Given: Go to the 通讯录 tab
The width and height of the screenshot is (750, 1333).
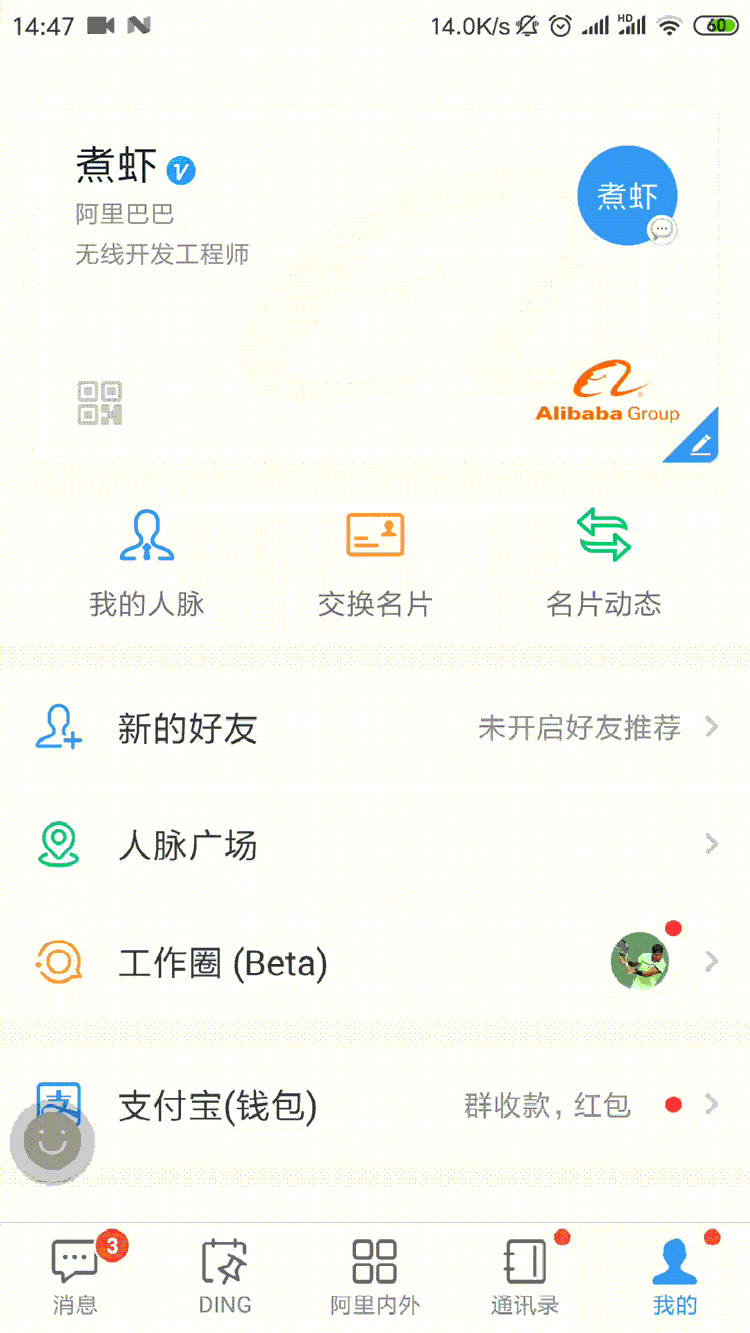Looking at the screenshot, I should [525, 1275].
